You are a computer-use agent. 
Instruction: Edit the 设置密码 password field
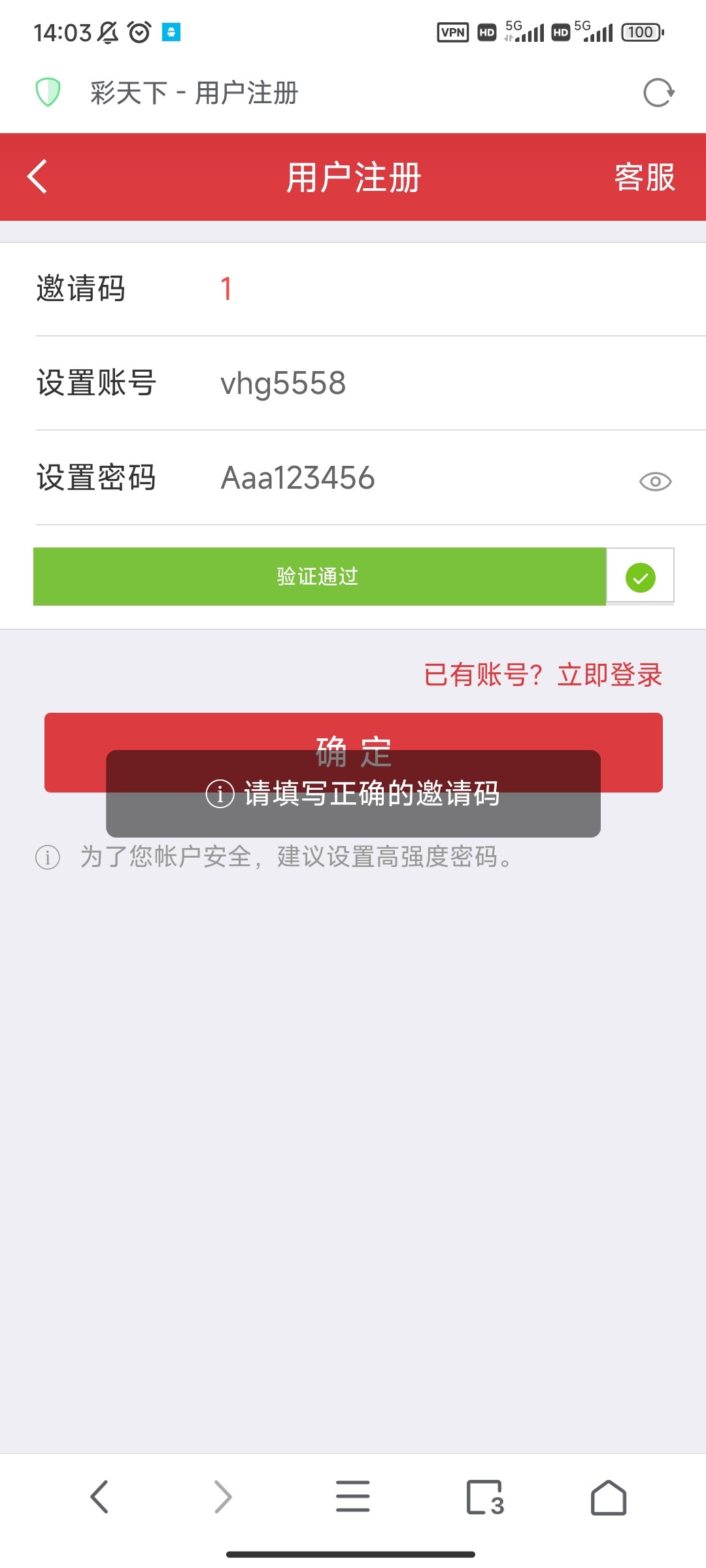tap(405, 478)
